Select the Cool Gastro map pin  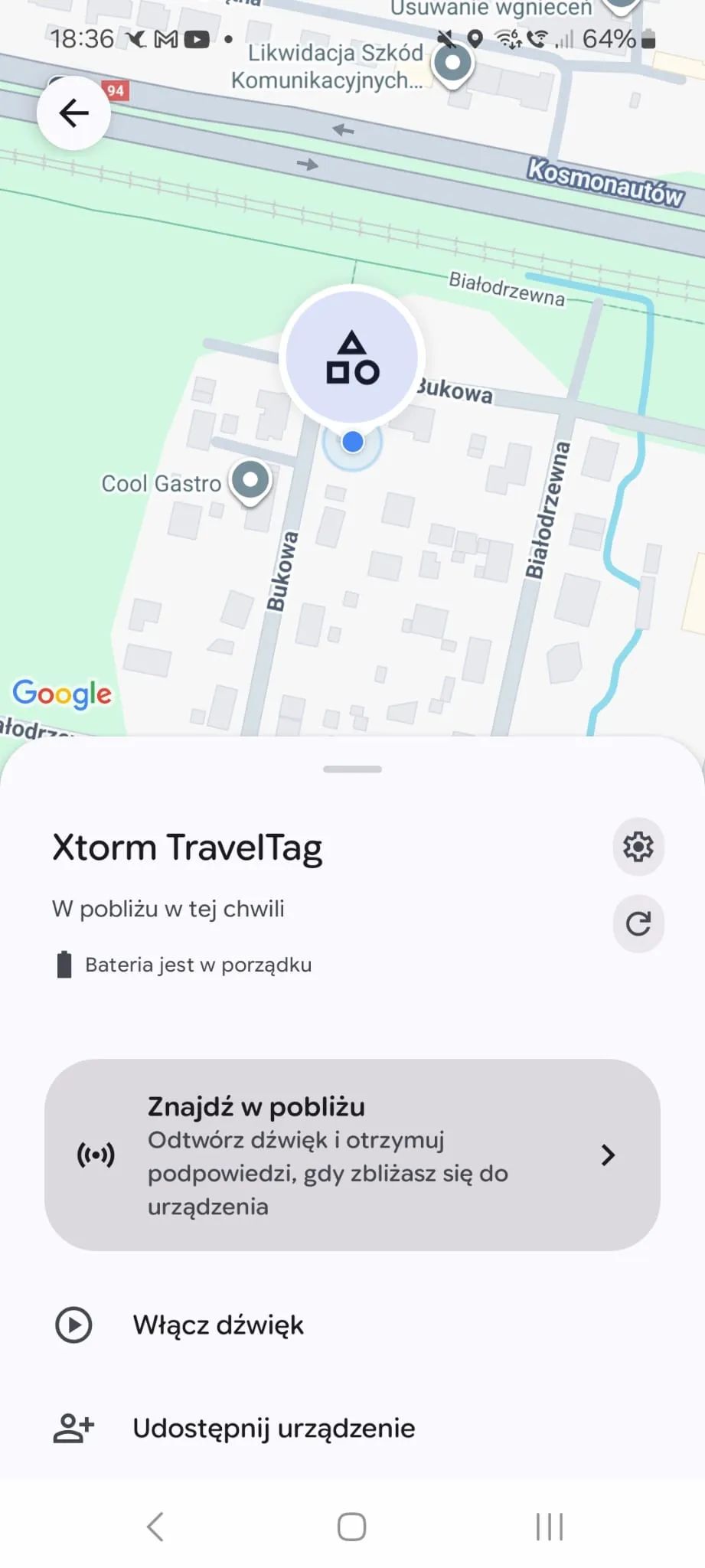(250, 480)
